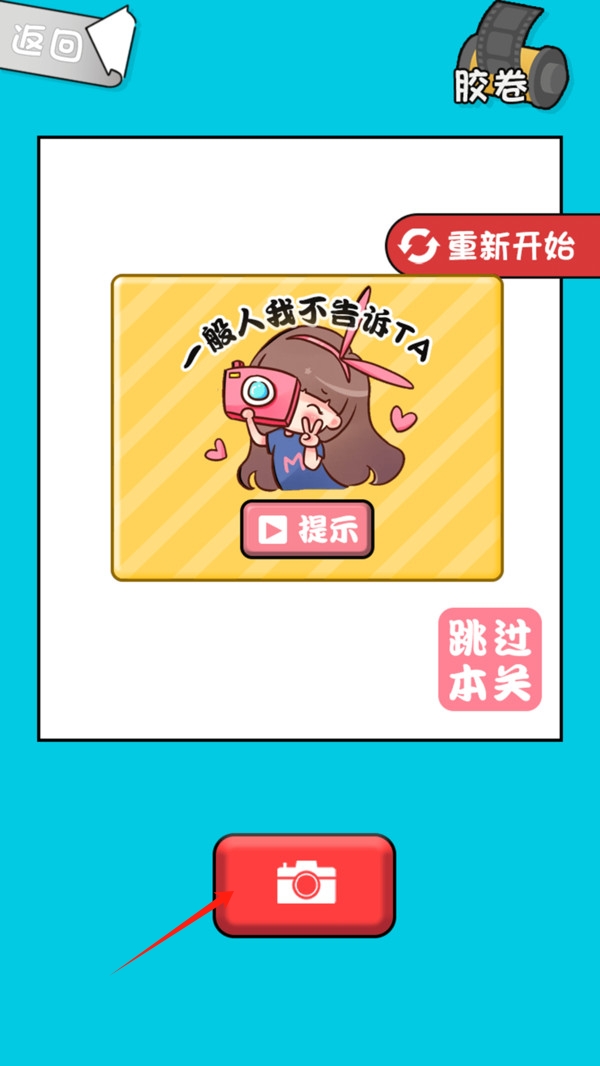Skip this level with 跳过本关
Screen dimensions: 600x1066
490,660
